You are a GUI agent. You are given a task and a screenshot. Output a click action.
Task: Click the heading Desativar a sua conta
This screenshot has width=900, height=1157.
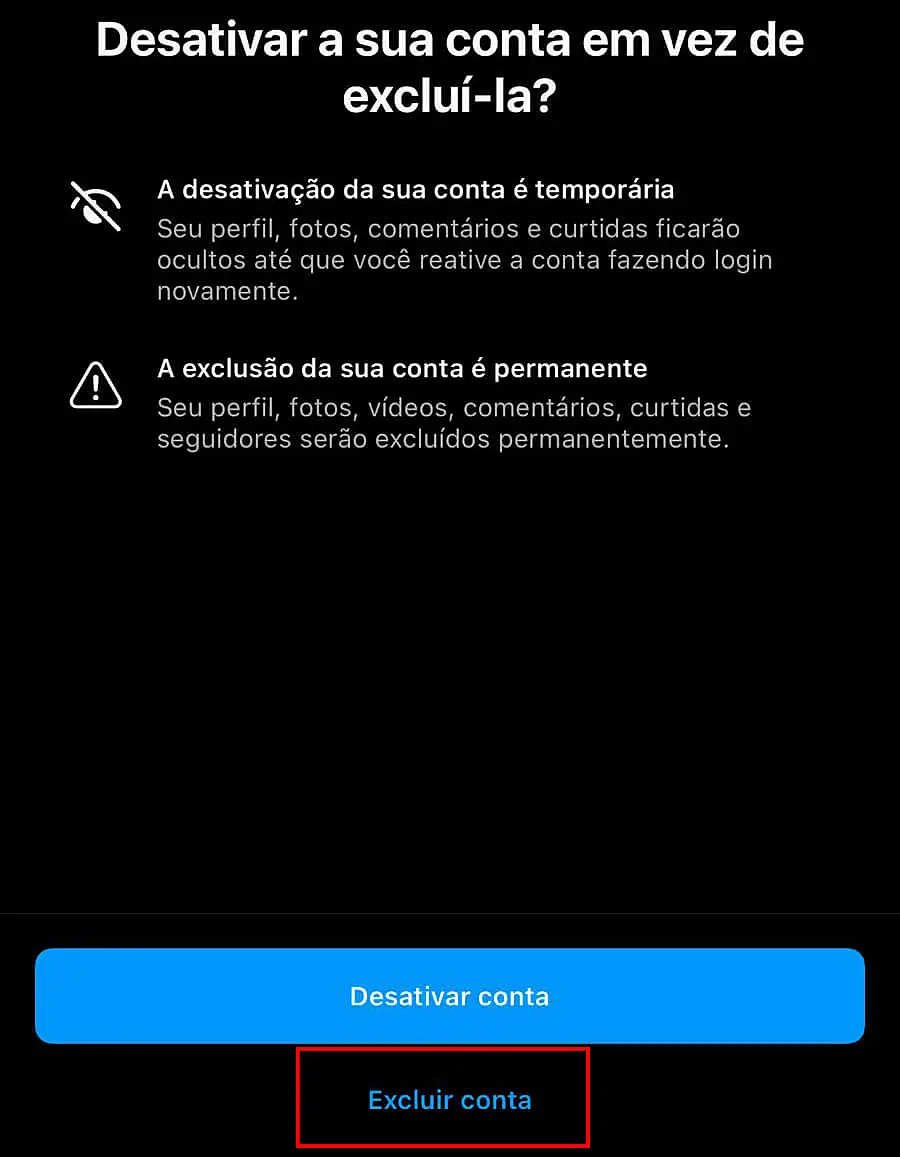449,40
